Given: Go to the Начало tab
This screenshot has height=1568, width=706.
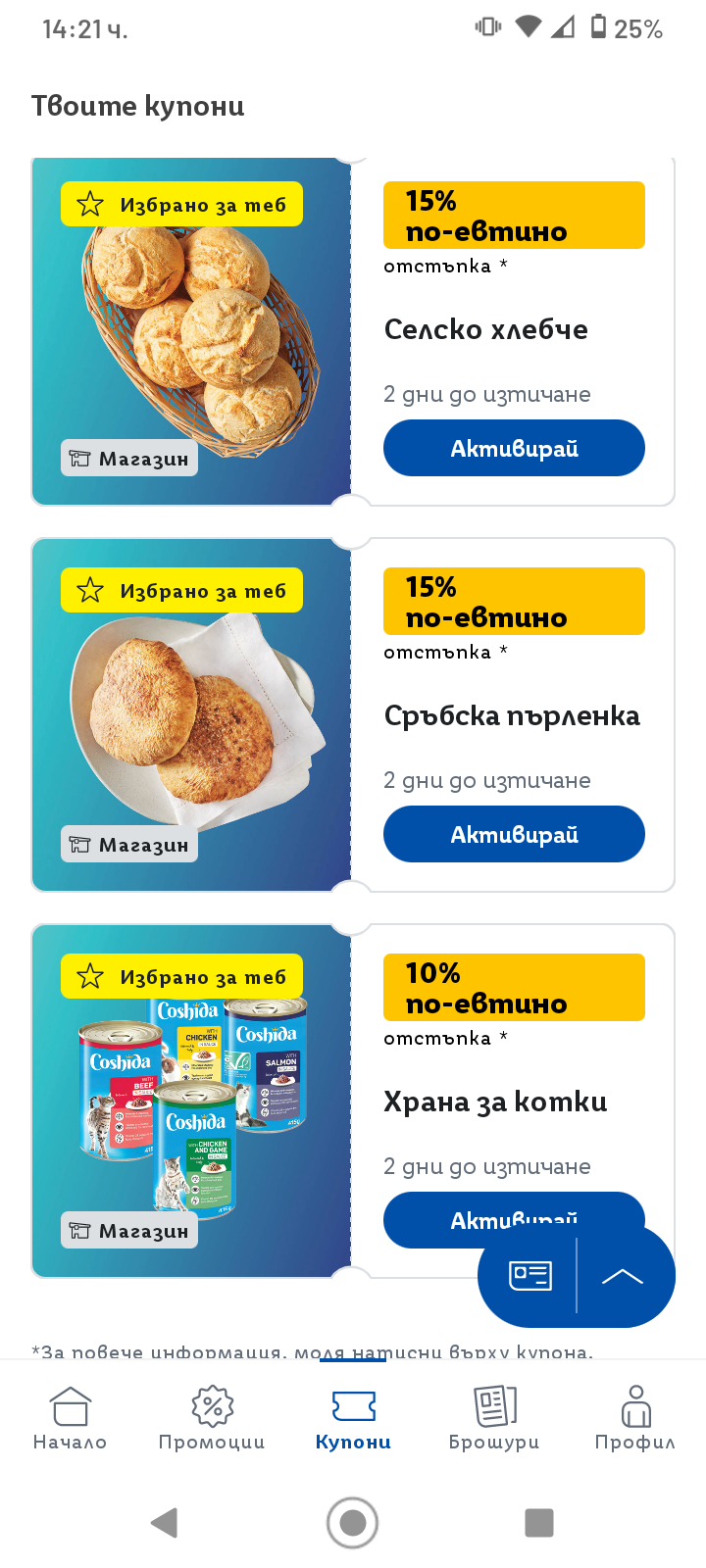Looking at the screenshot, I should 71,1417.
